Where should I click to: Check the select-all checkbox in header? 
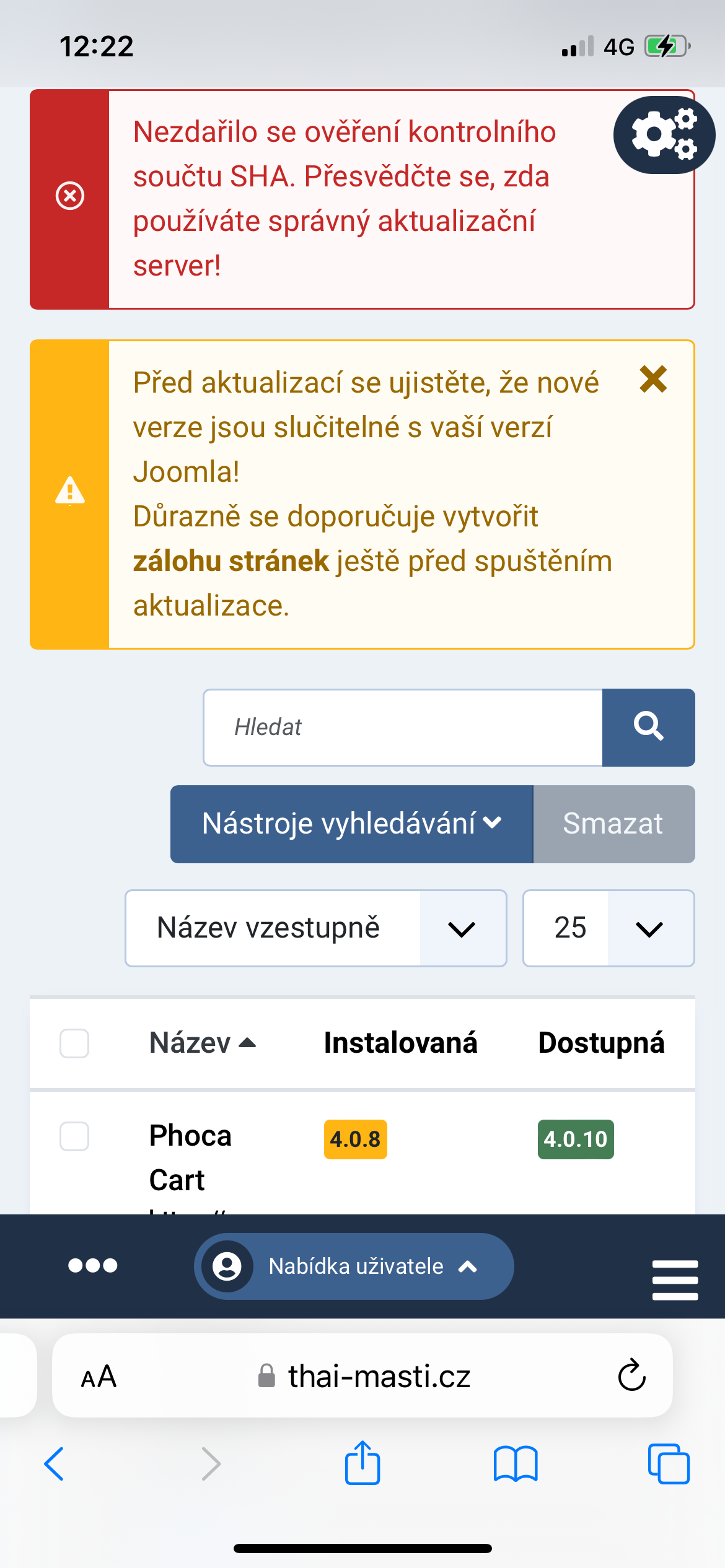(74, 1043)
